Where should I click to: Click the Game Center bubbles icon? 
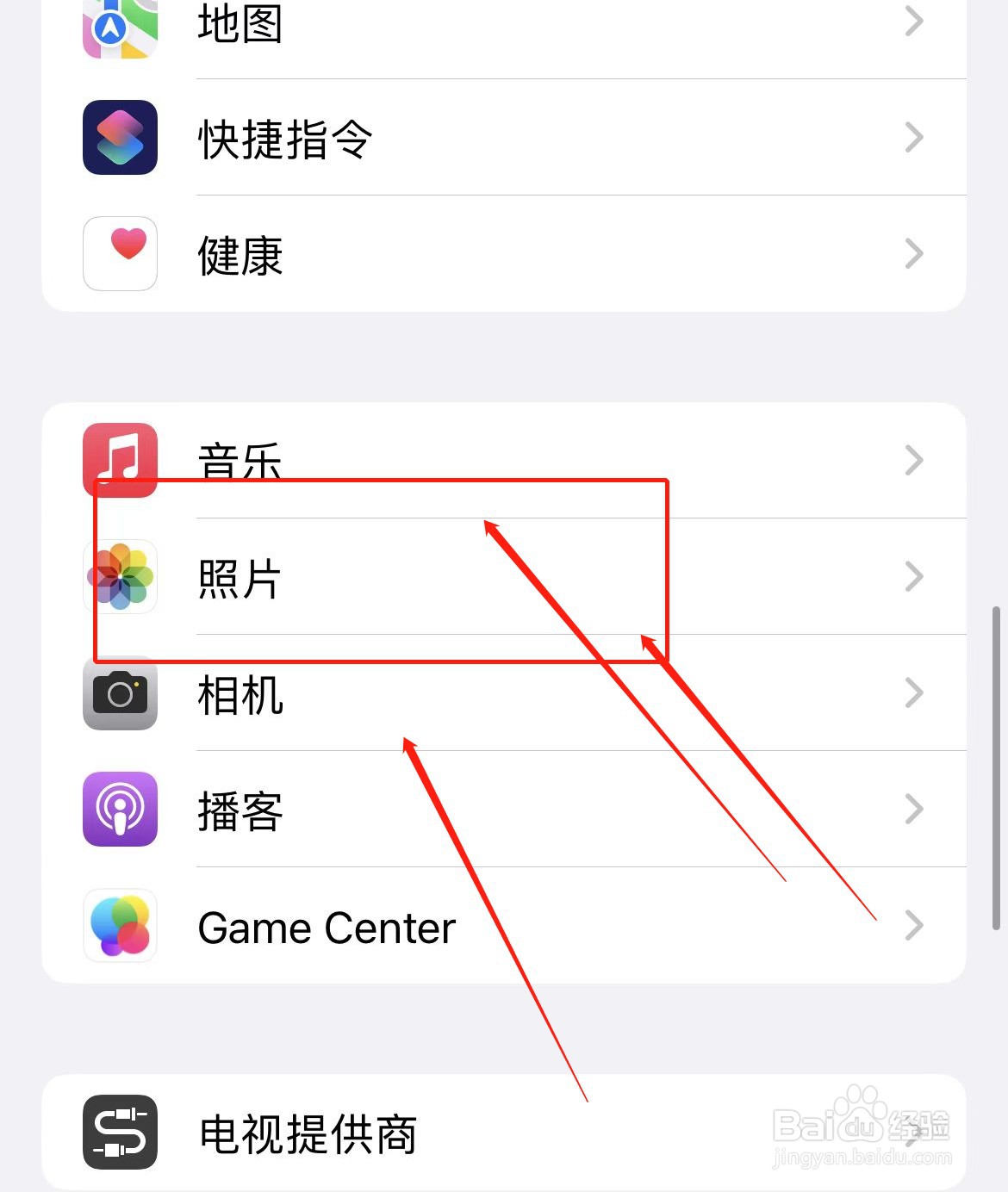pos(120,926)
